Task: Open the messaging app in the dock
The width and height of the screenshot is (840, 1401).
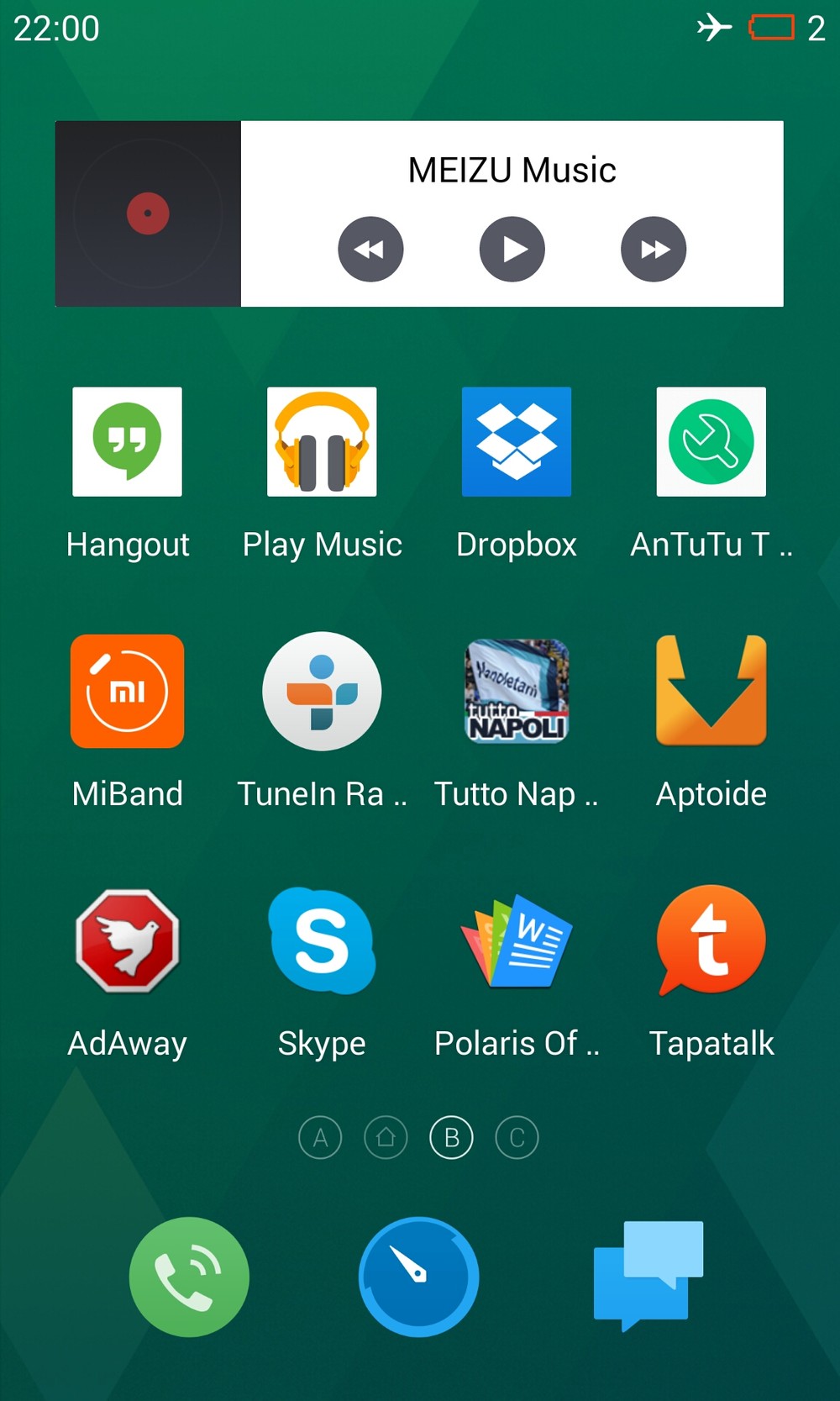Action: [648, 1275]
